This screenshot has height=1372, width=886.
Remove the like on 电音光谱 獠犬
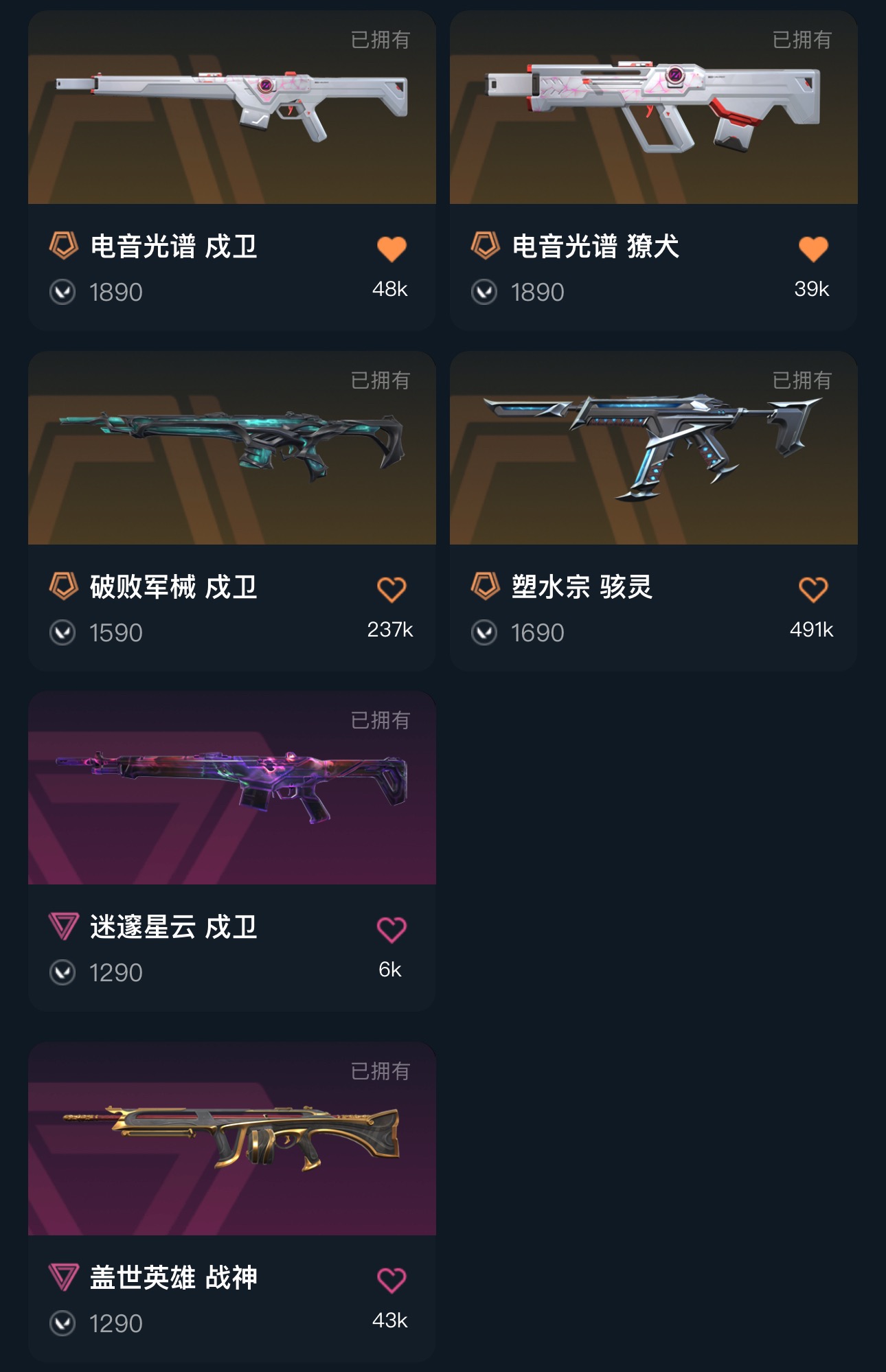pos(813,249)
